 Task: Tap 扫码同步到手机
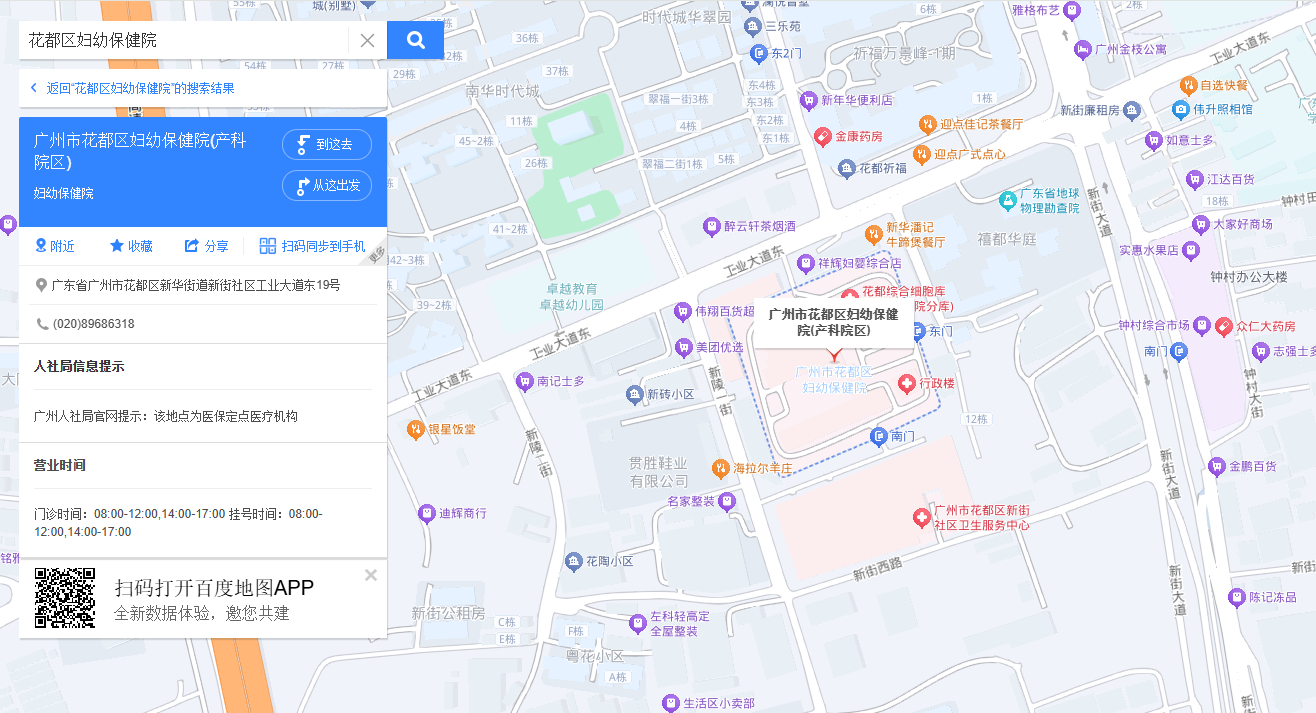[312, 246]
